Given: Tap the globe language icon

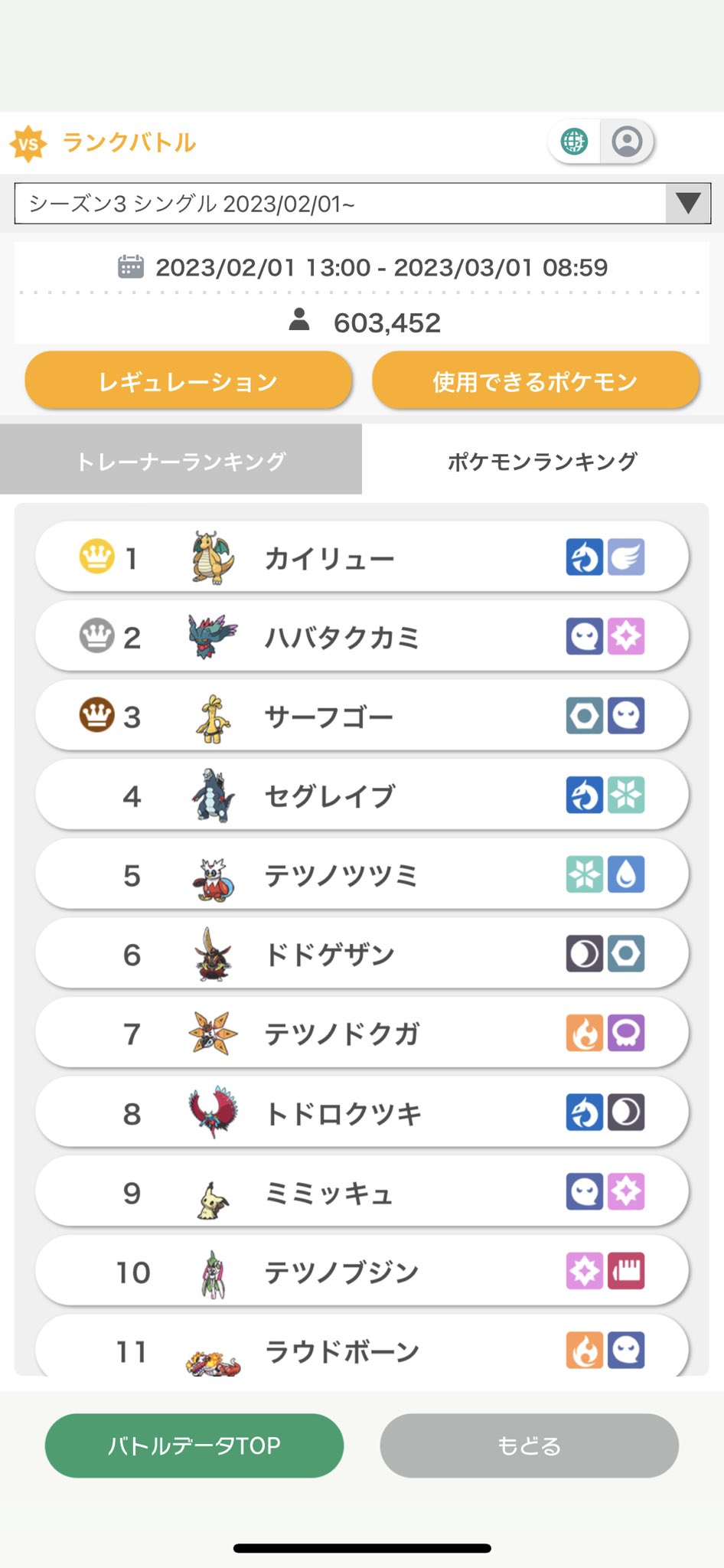Looking at the screenshot, I should point(575,142).
